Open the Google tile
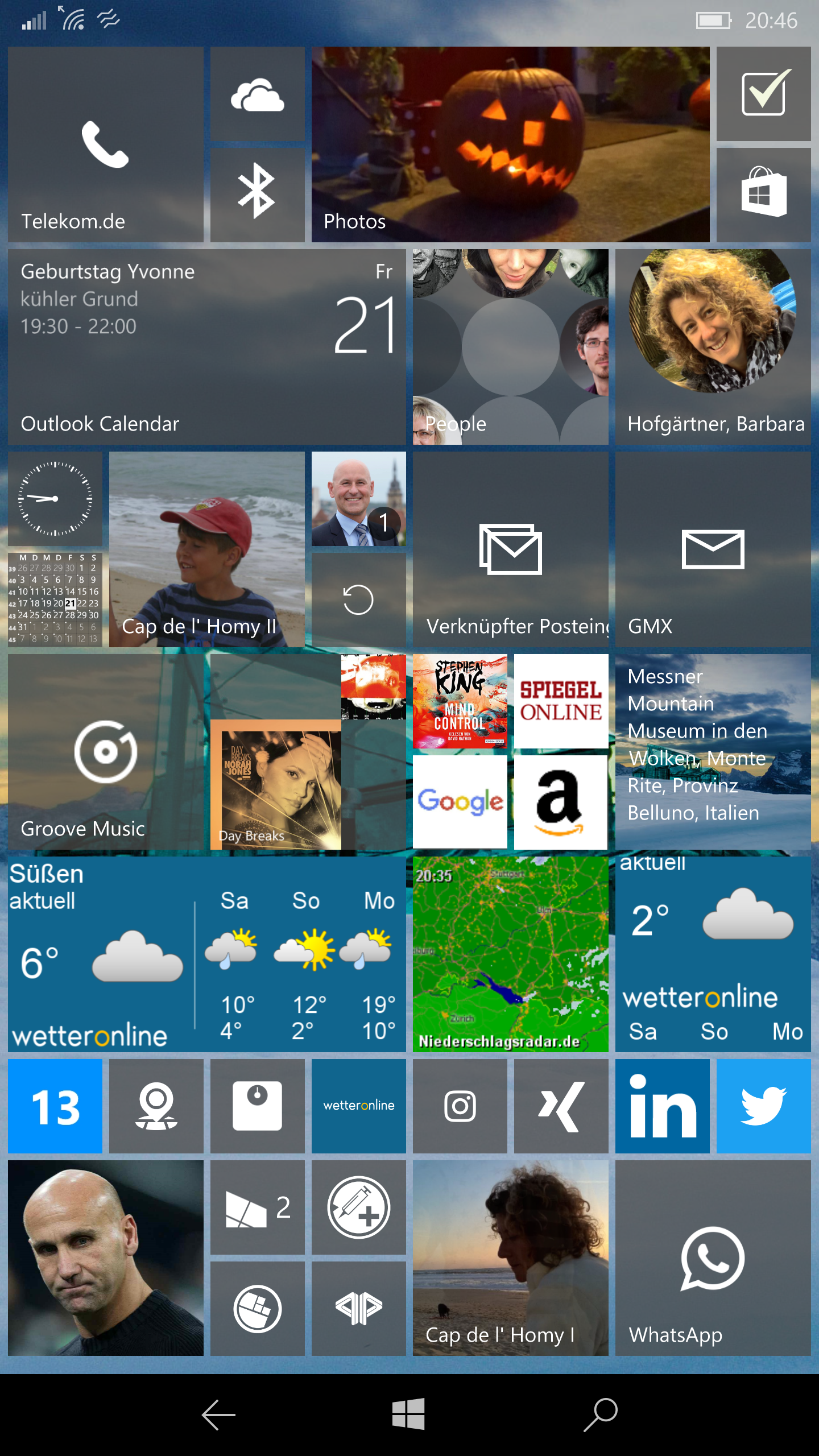The height and width of the screenshot is (1456, 819). click(460, 803)
